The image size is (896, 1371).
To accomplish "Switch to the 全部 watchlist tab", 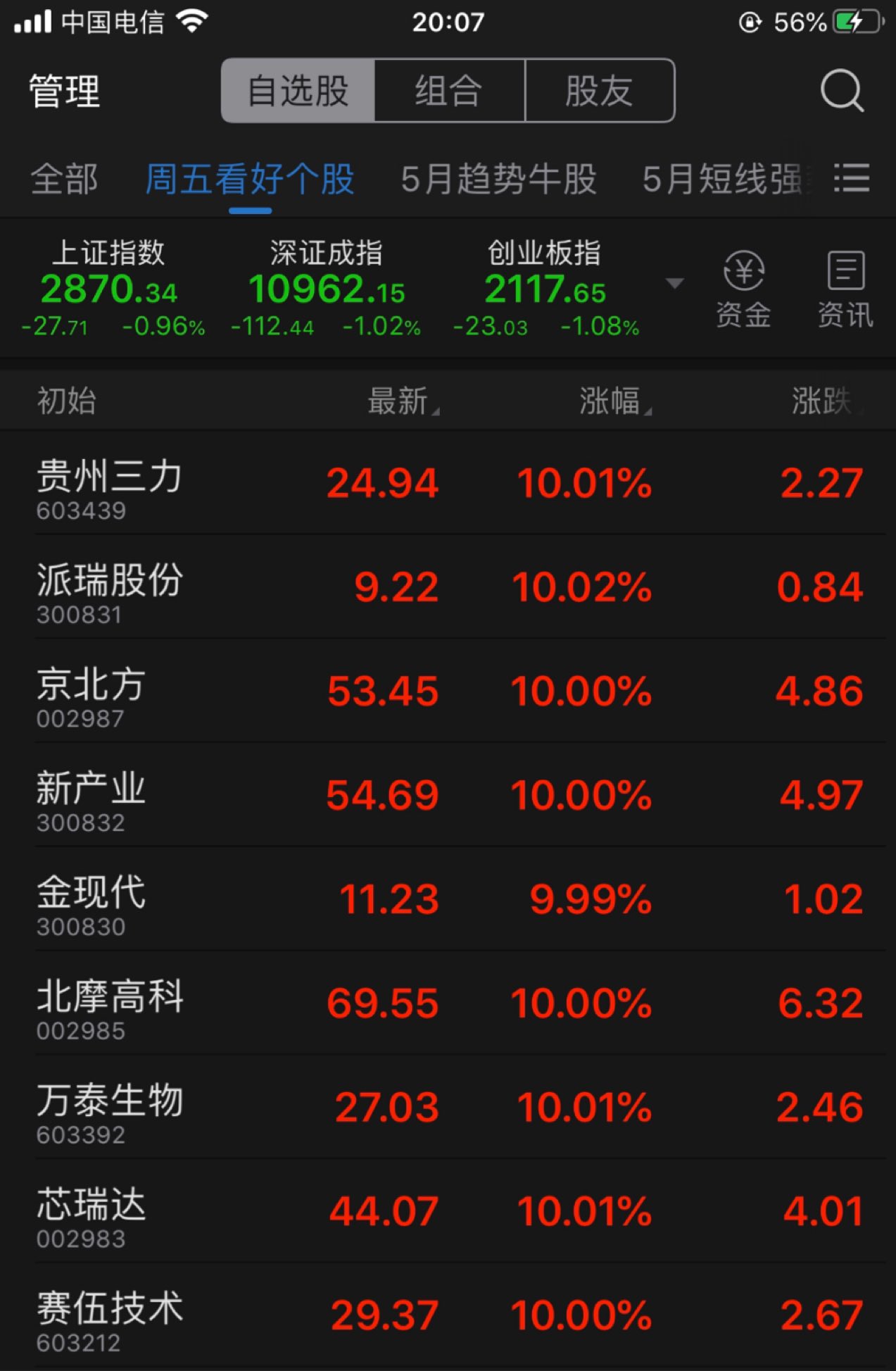I will pos(65,181).
